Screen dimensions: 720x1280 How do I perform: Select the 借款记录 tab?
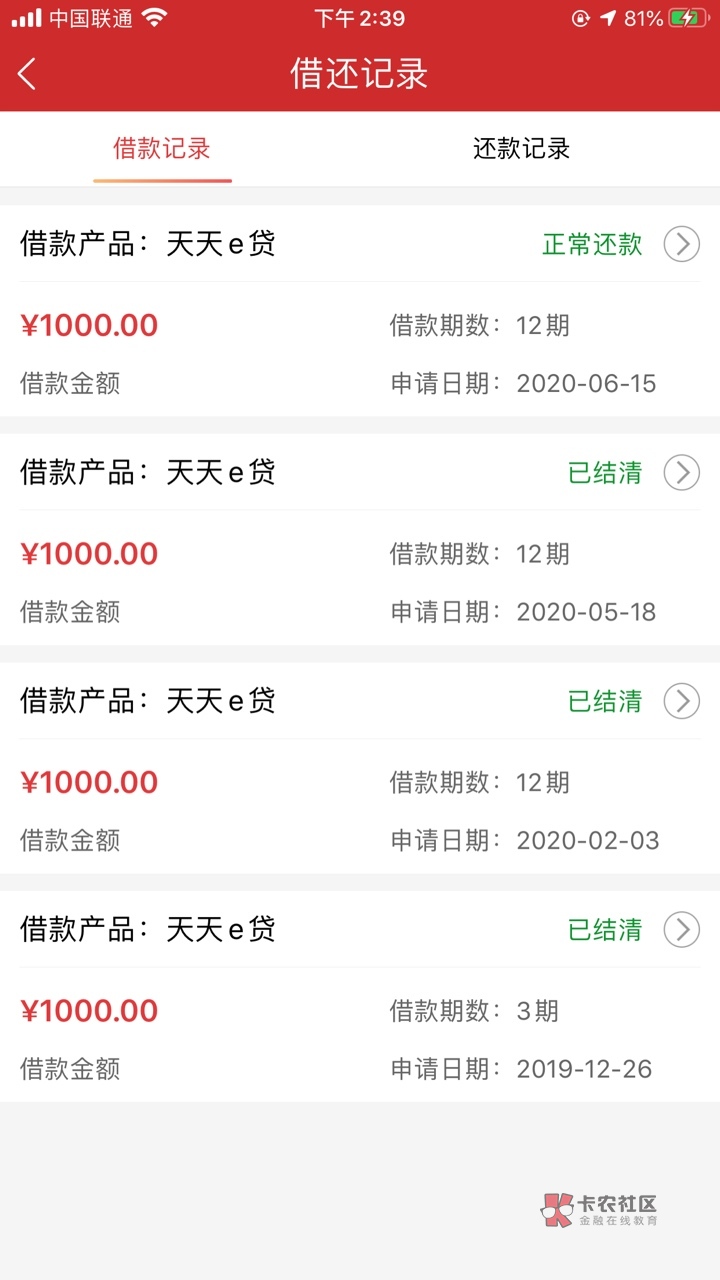coord(162,149)
